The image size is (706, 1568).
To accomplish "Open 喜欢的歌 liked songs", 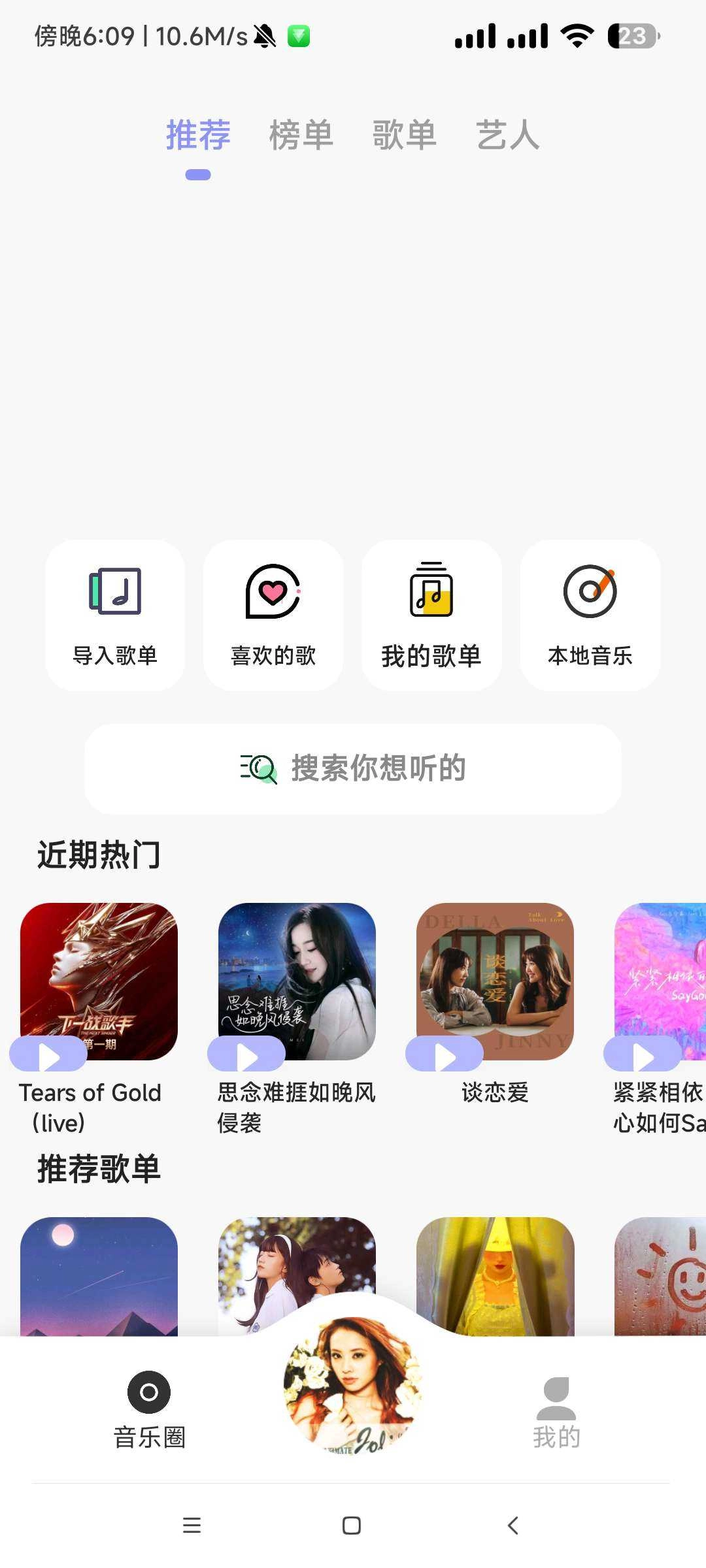I will (273, 615).
